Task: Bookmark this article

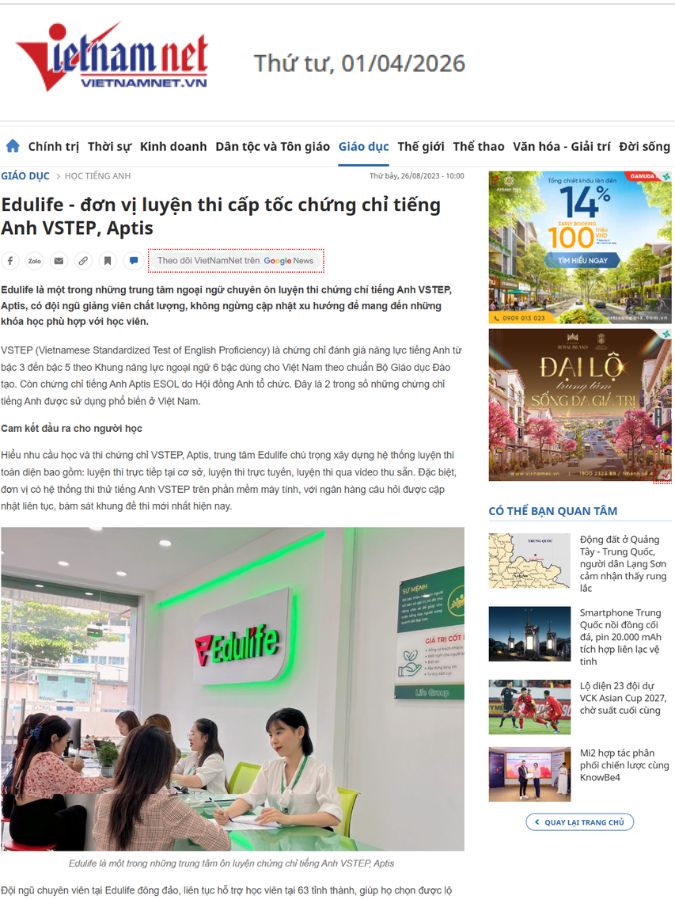Action: pos(108,261)
